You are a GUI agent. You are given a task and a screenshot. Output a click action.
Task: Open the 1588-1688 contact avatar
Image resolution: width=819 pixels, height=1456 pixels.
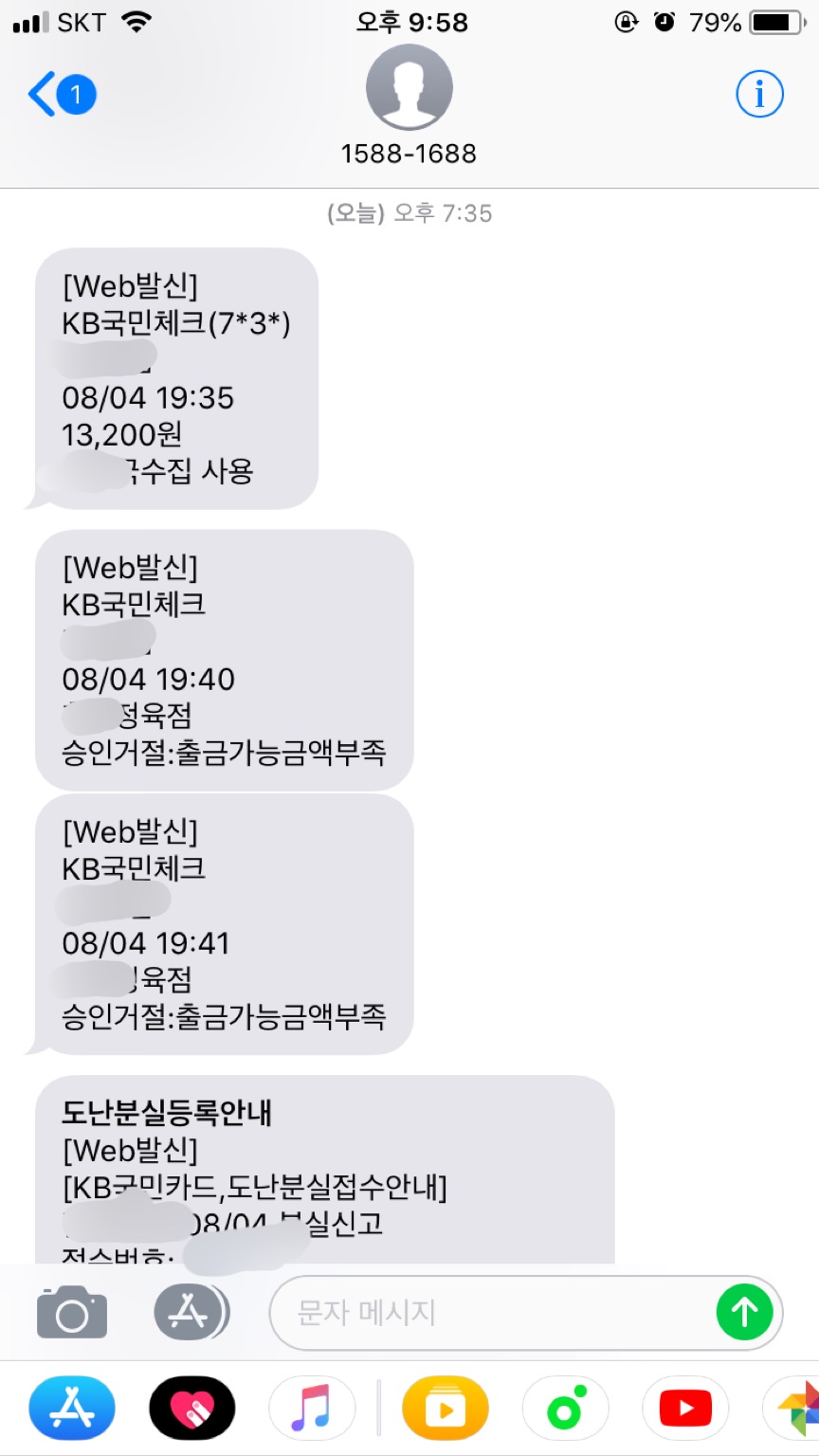click(x=409, y=87)
